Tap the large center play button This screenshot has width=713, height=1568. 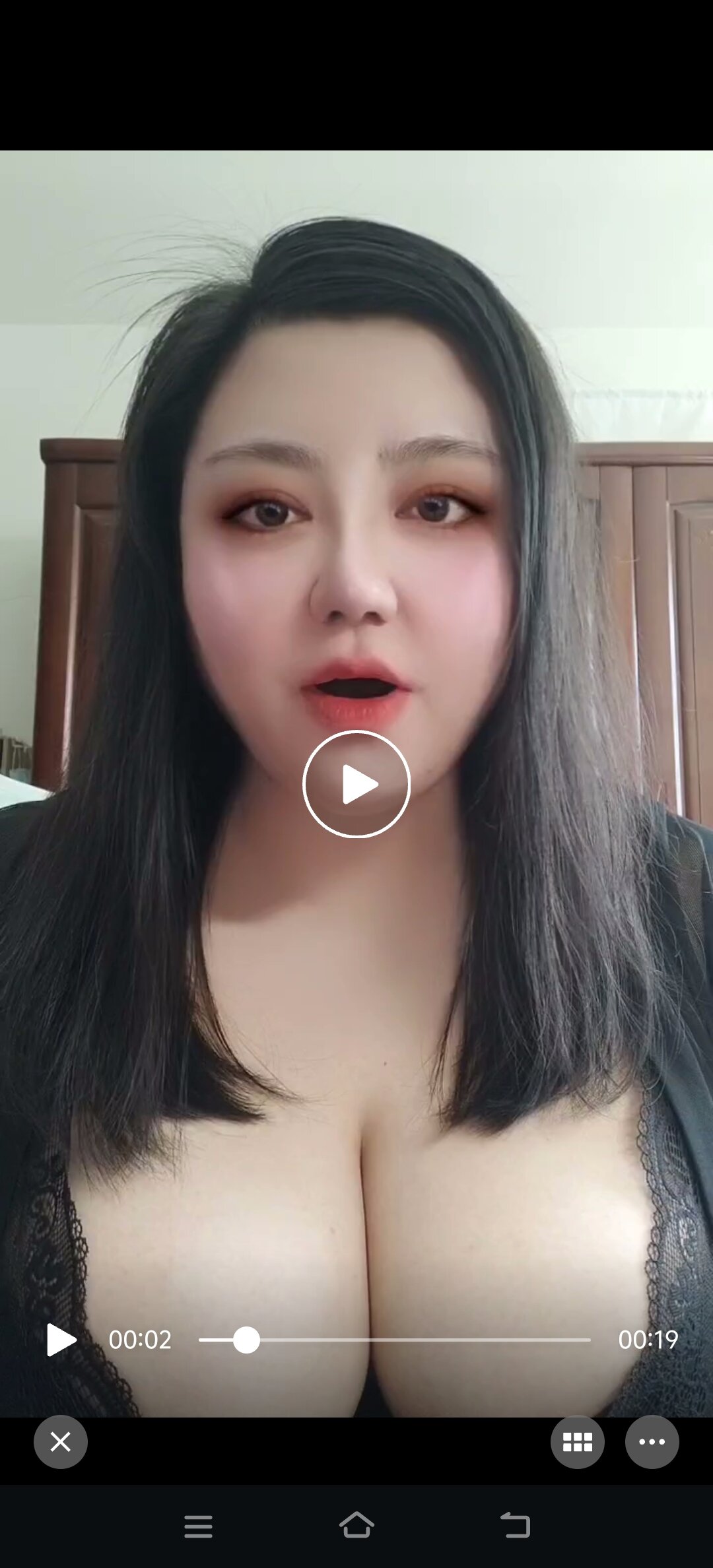click(x=356, y=784)
